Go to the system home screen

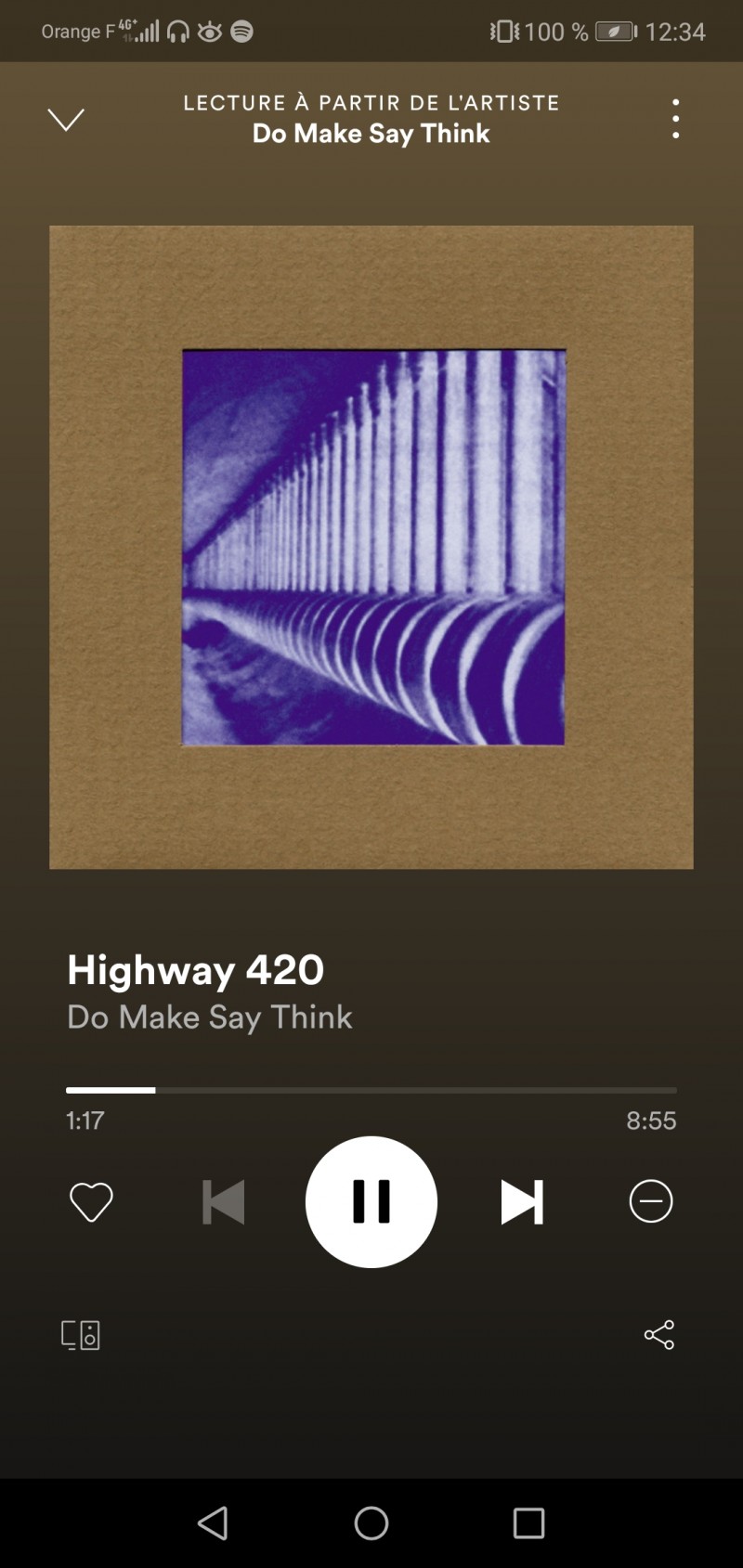(371, 1523)
